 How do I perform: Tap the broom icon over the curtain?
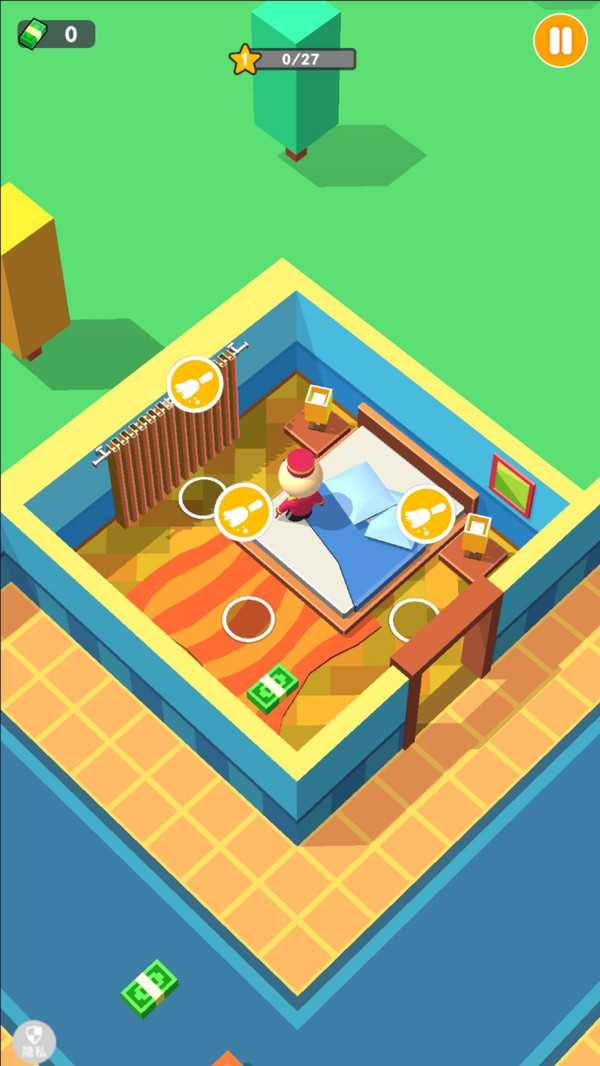pyautogui.click(x=194, y=384)
